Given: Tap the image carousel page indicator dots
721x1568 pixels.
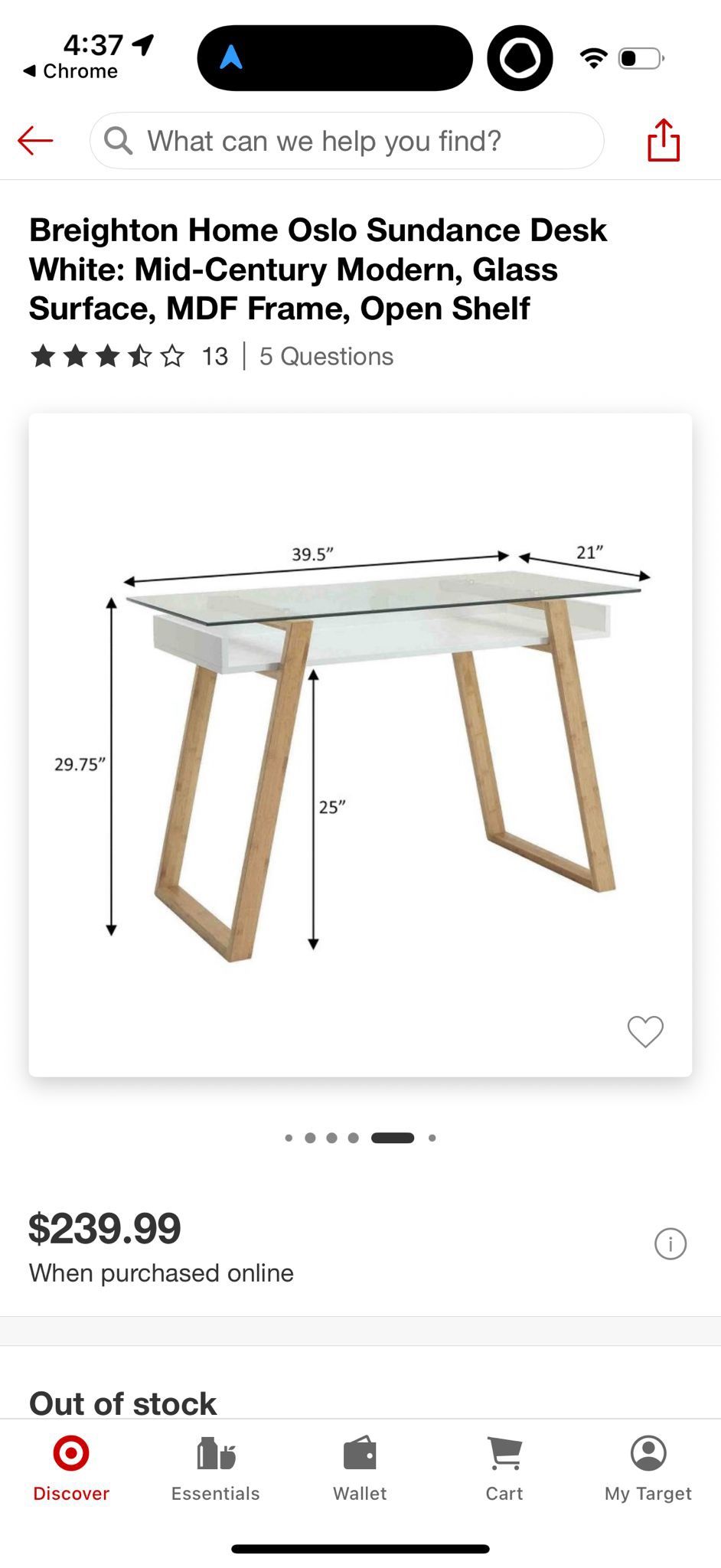Looking at the screenshot, I should pos(360,1138).
